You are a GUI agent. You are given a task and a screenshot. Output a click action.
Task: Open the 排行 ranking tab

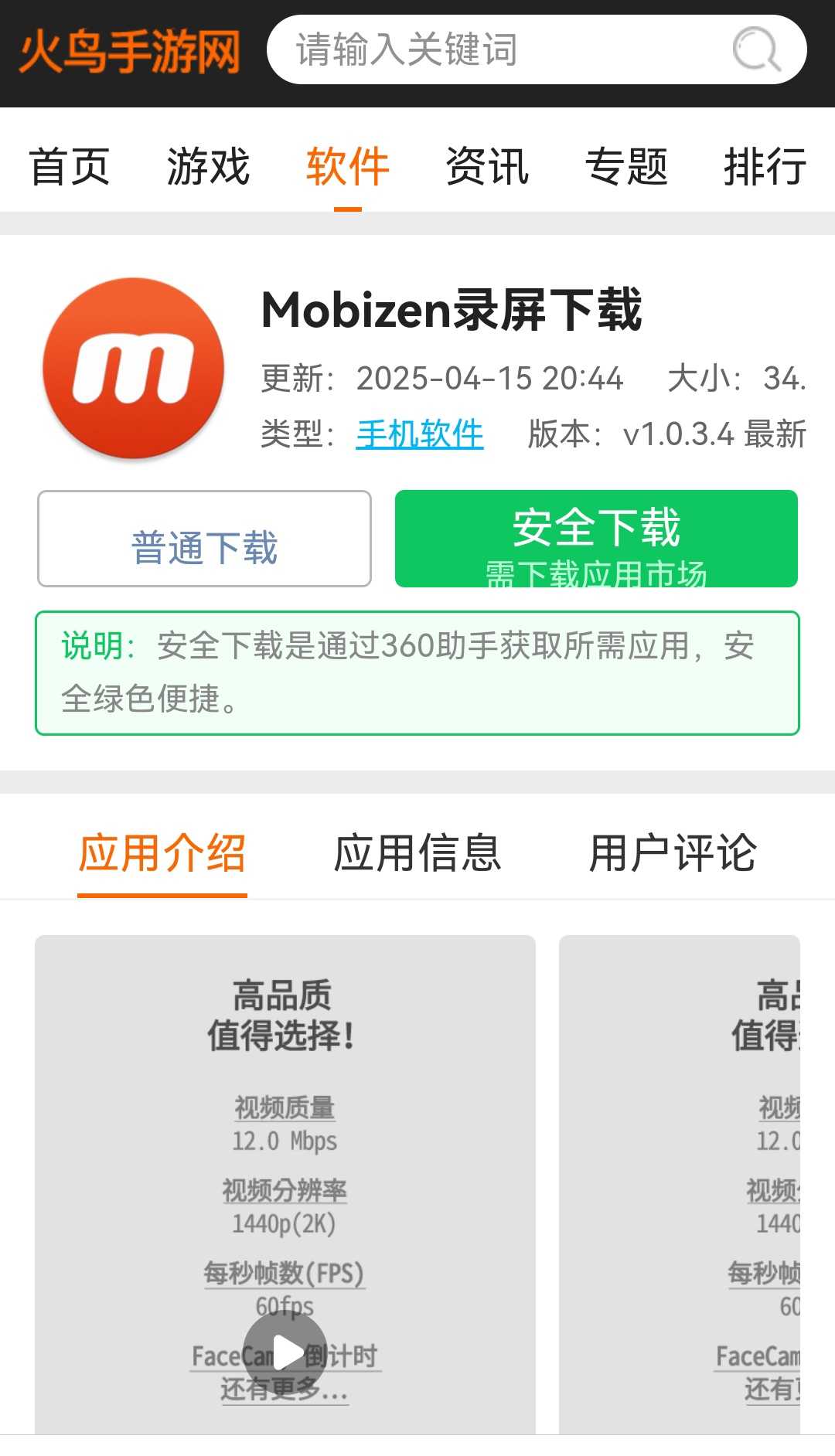[x=765, y=166]
